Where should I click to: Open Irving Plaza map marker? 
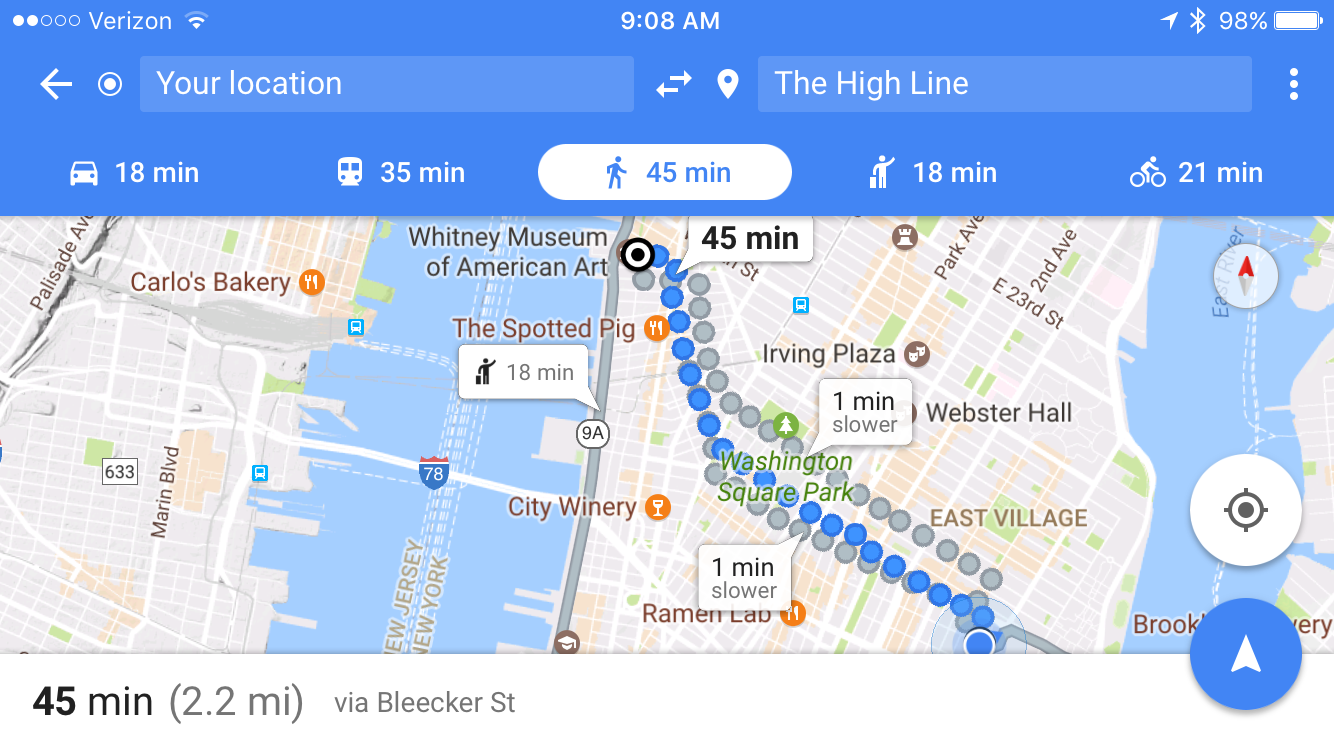click(915, 353)
